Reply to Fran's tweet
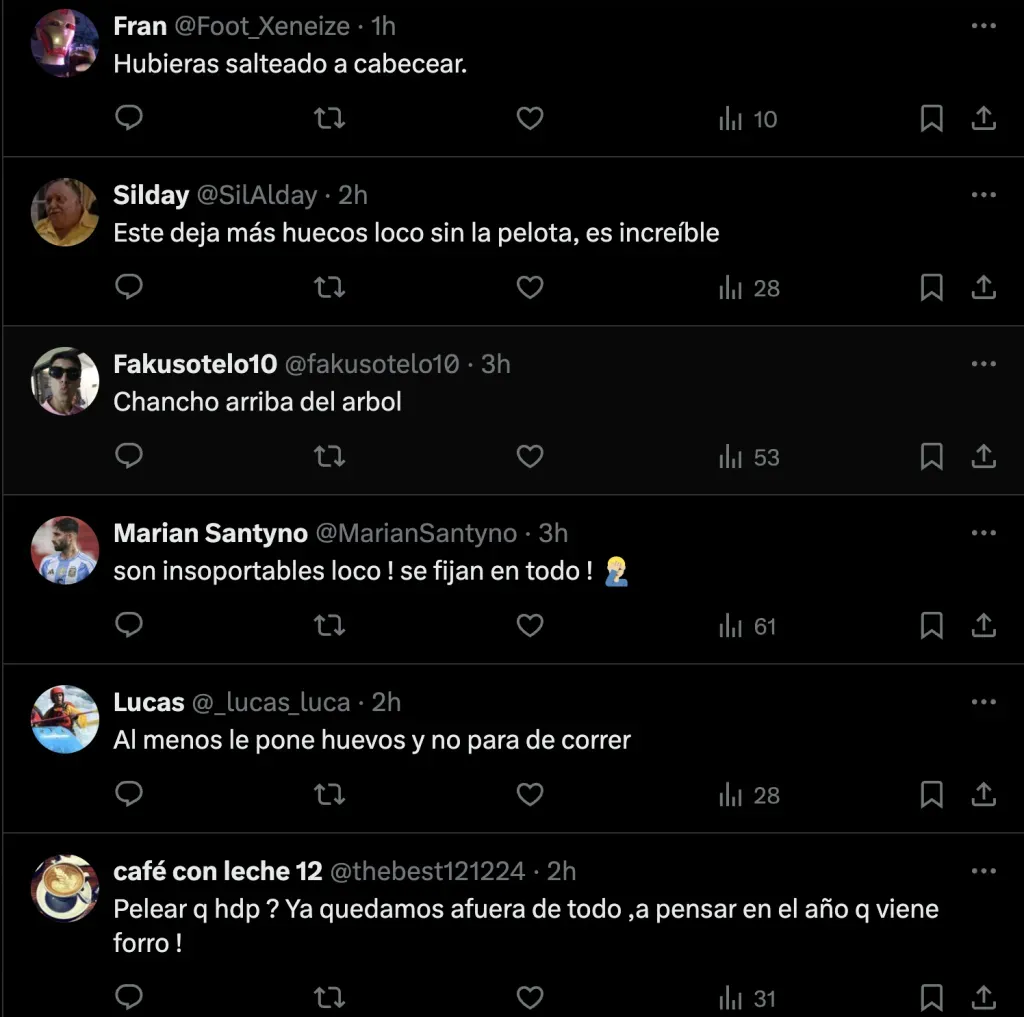 coord(130,119)
